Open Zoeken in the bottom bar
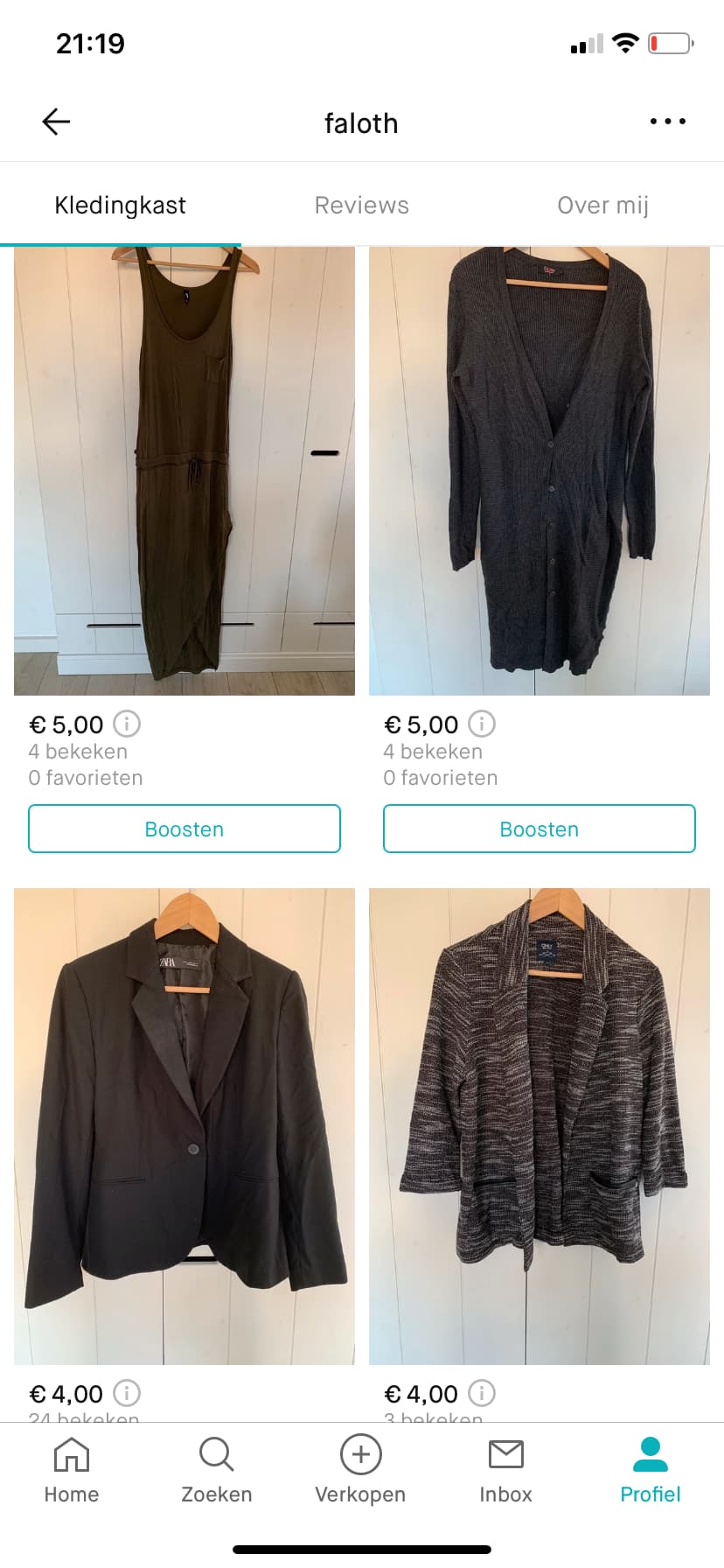The image size is (724, 1568). point(216,1470)
